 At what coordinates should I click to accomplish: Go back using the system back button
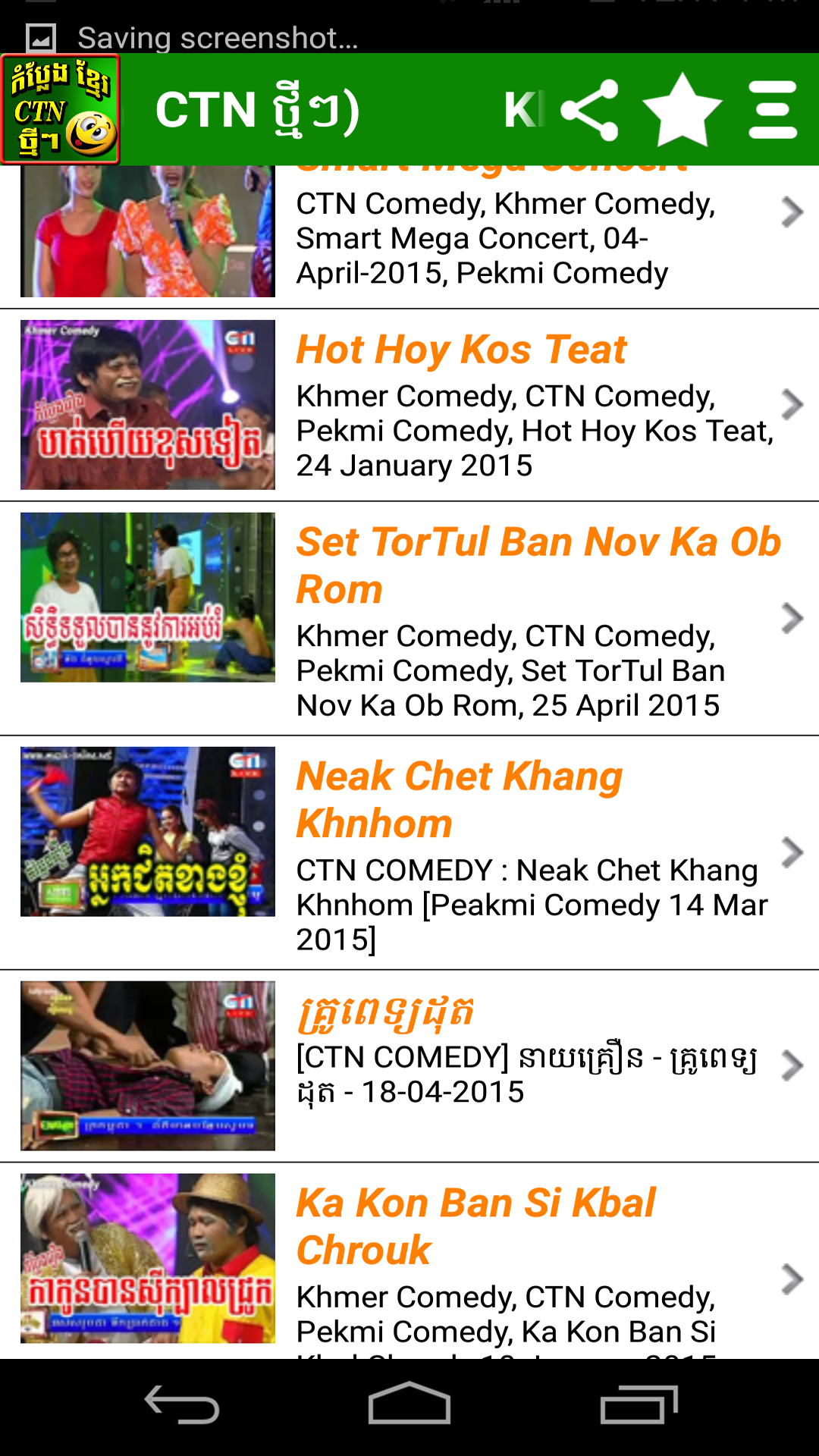click(182, 1407)
